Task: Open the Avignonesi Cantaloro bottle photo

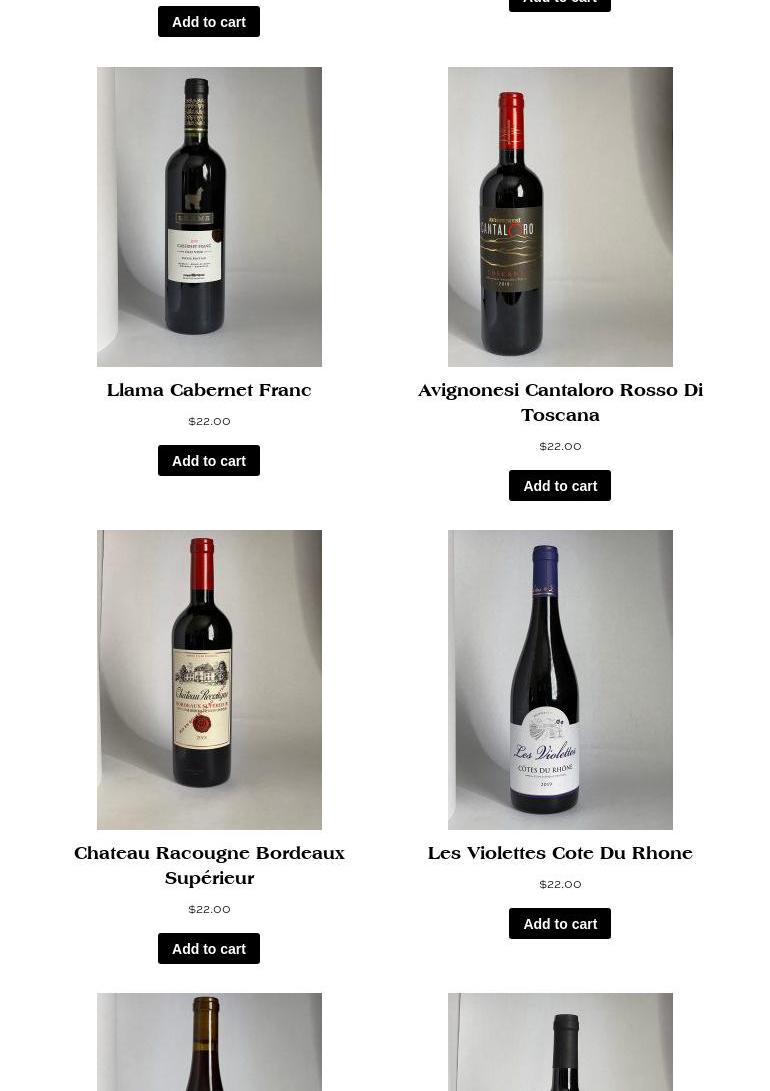Action: (560, 217)
